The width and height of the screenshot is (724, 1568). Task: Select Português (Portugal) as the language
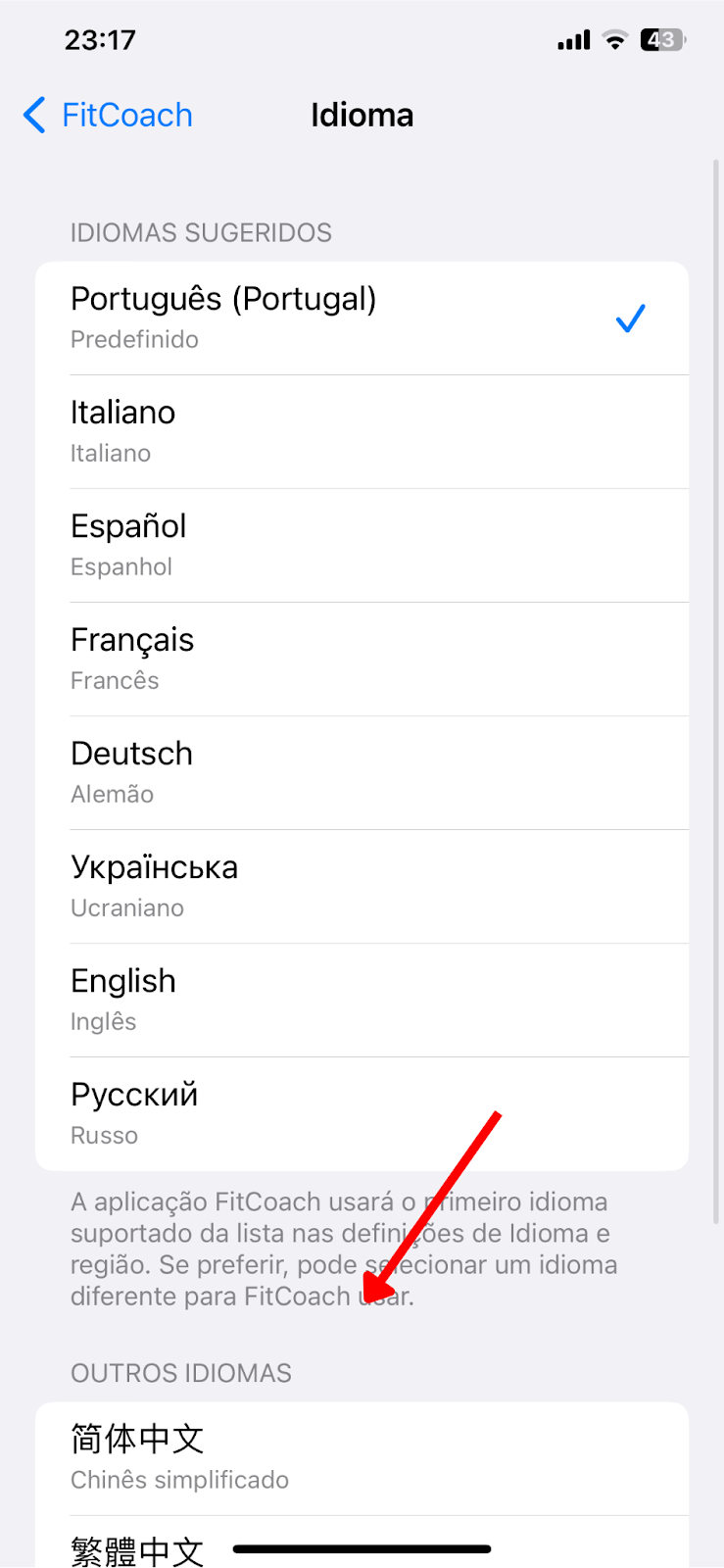(x=362, y=318)
